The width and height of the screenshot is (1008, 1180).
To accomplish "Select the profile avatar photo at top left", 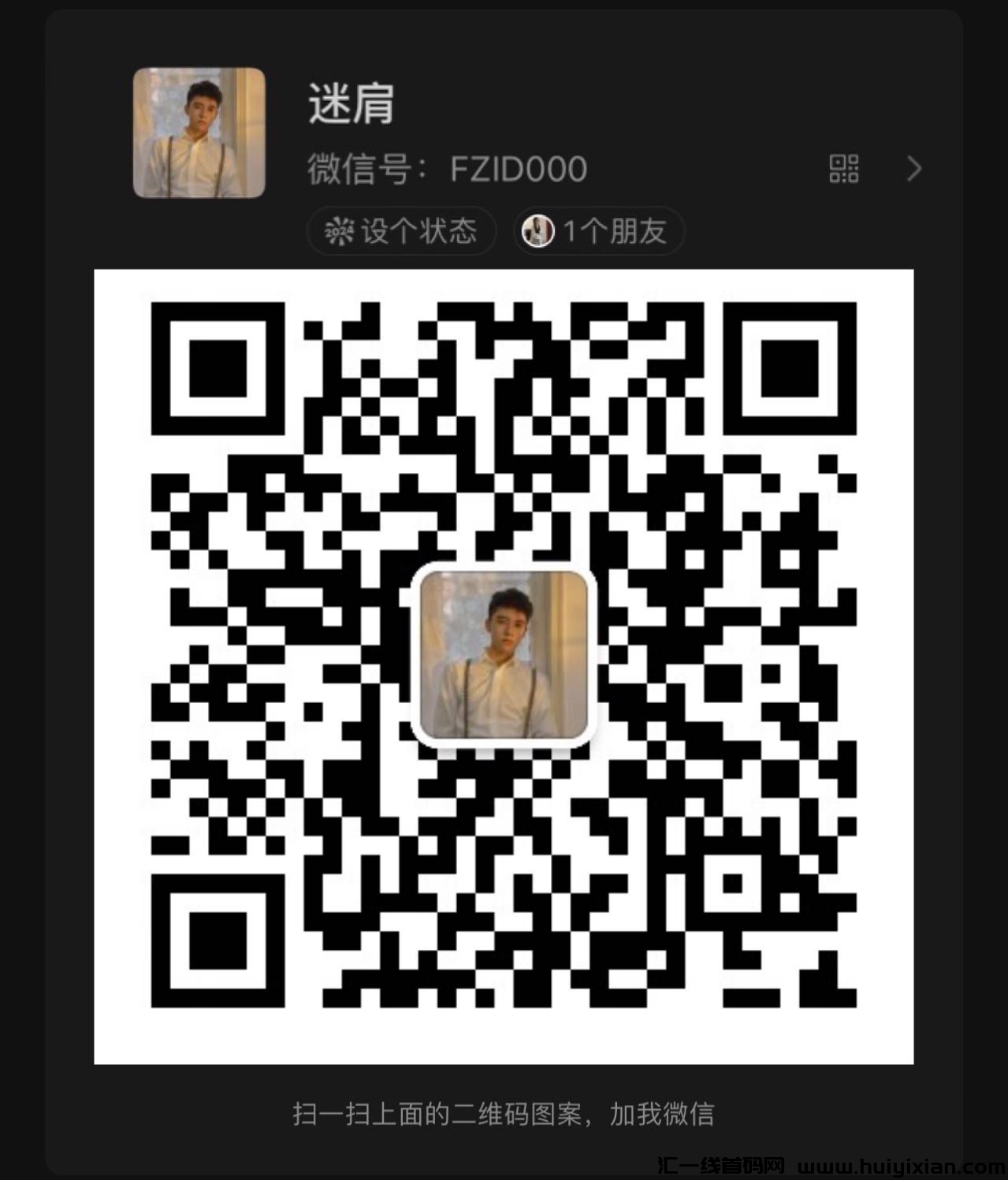I will [x=199, y=133].
